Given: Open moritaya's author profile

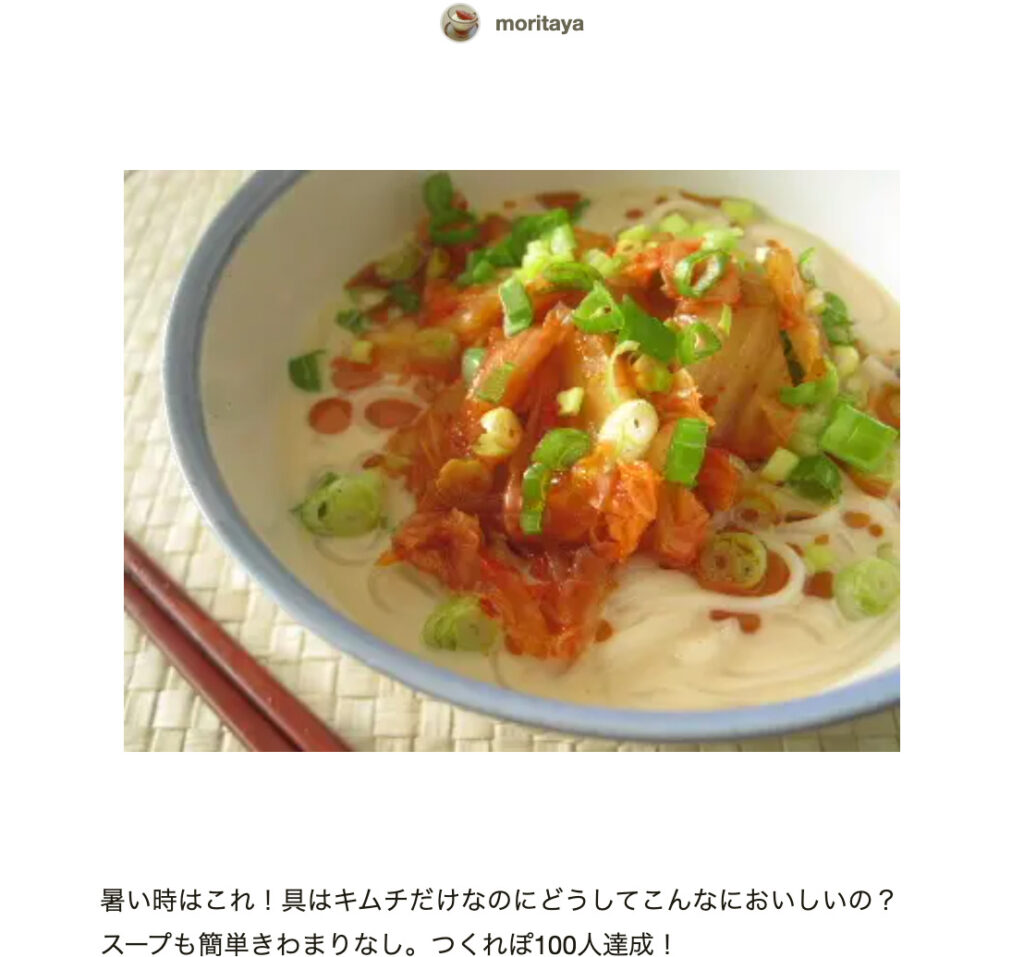Looking at the screenshot, I should pos(538,24).
